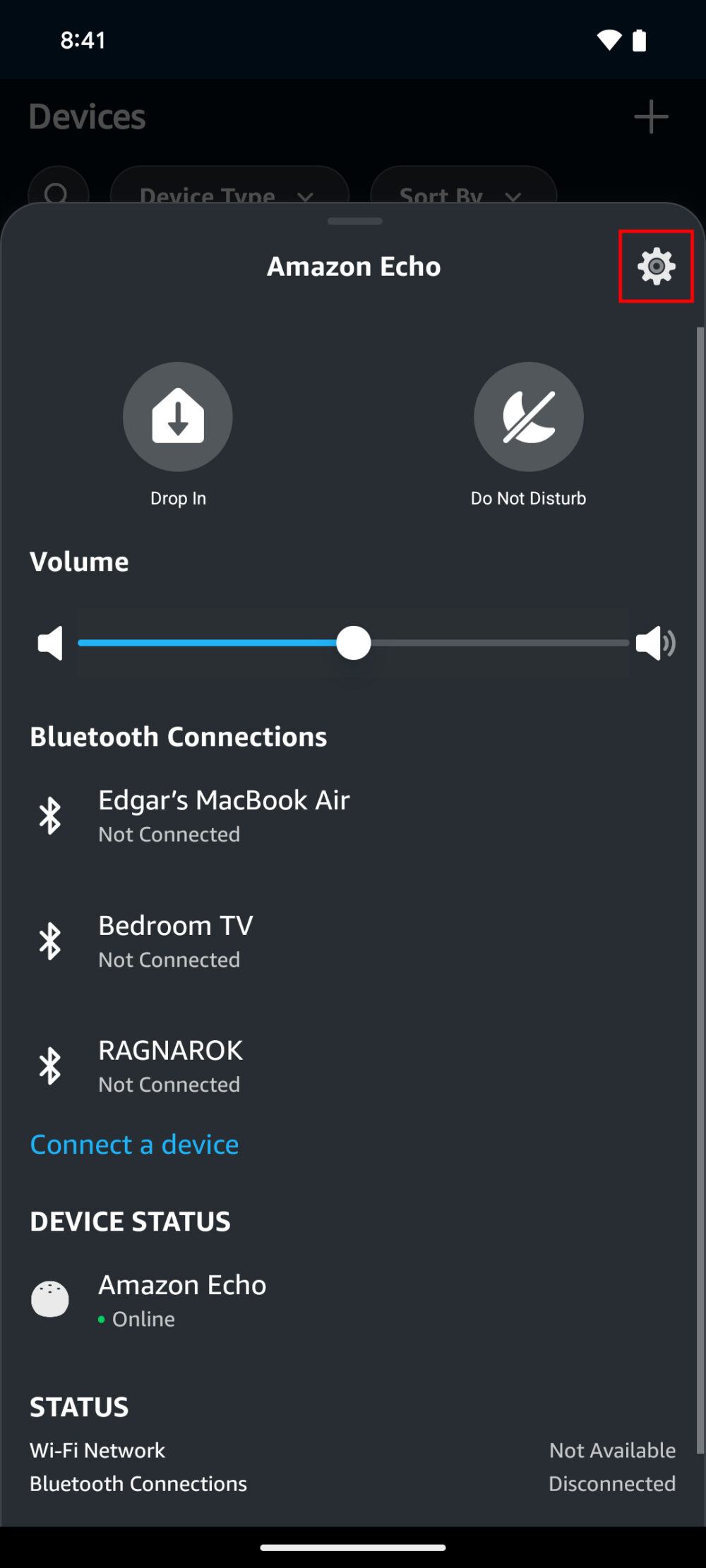Tap the maximum volume speaker icon
The height and width of the screenshot is (1568, 706).
coord(656,643)
